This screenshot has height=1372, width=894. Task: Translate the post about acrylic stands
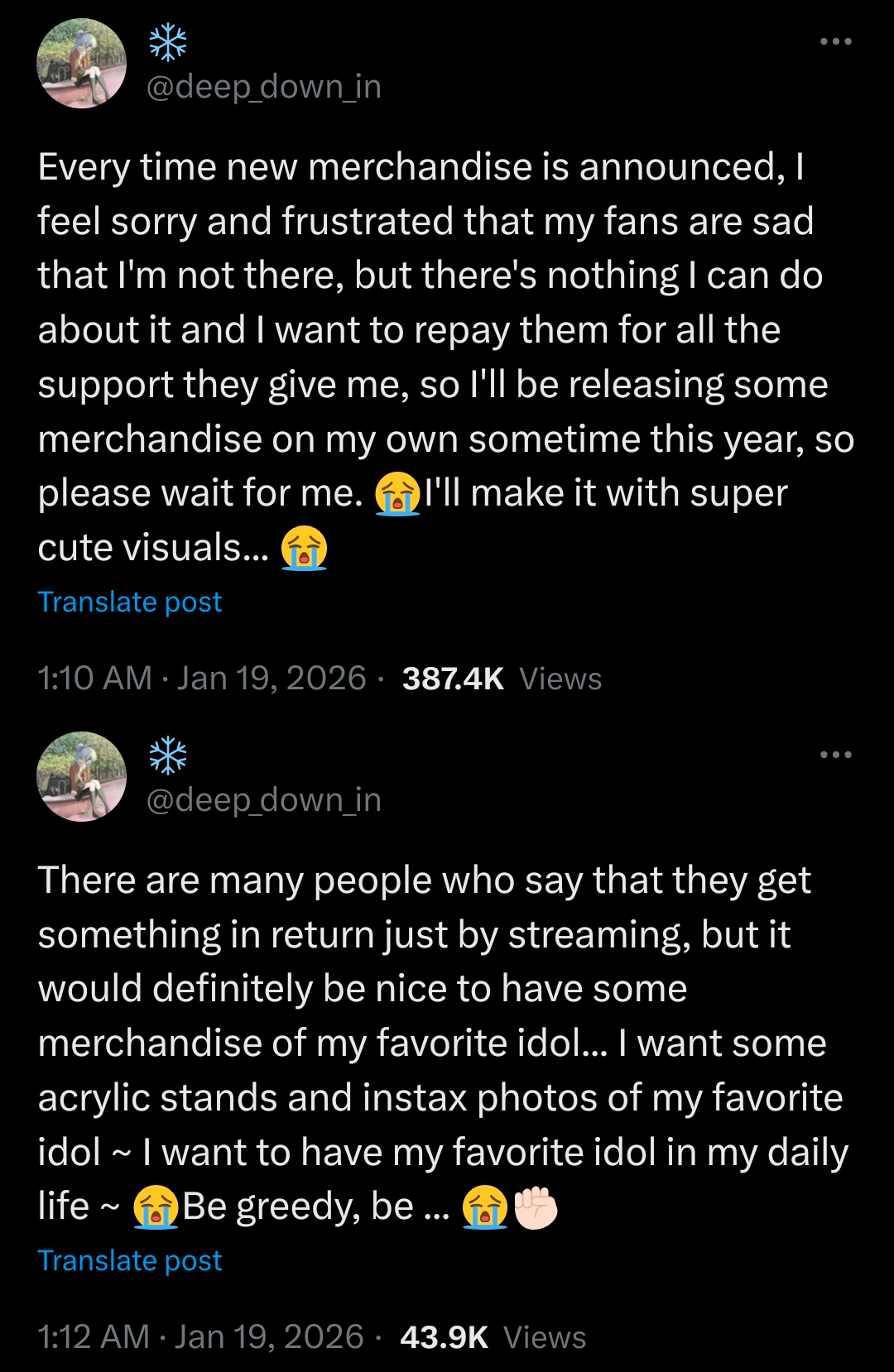[x=130, y=1260]
